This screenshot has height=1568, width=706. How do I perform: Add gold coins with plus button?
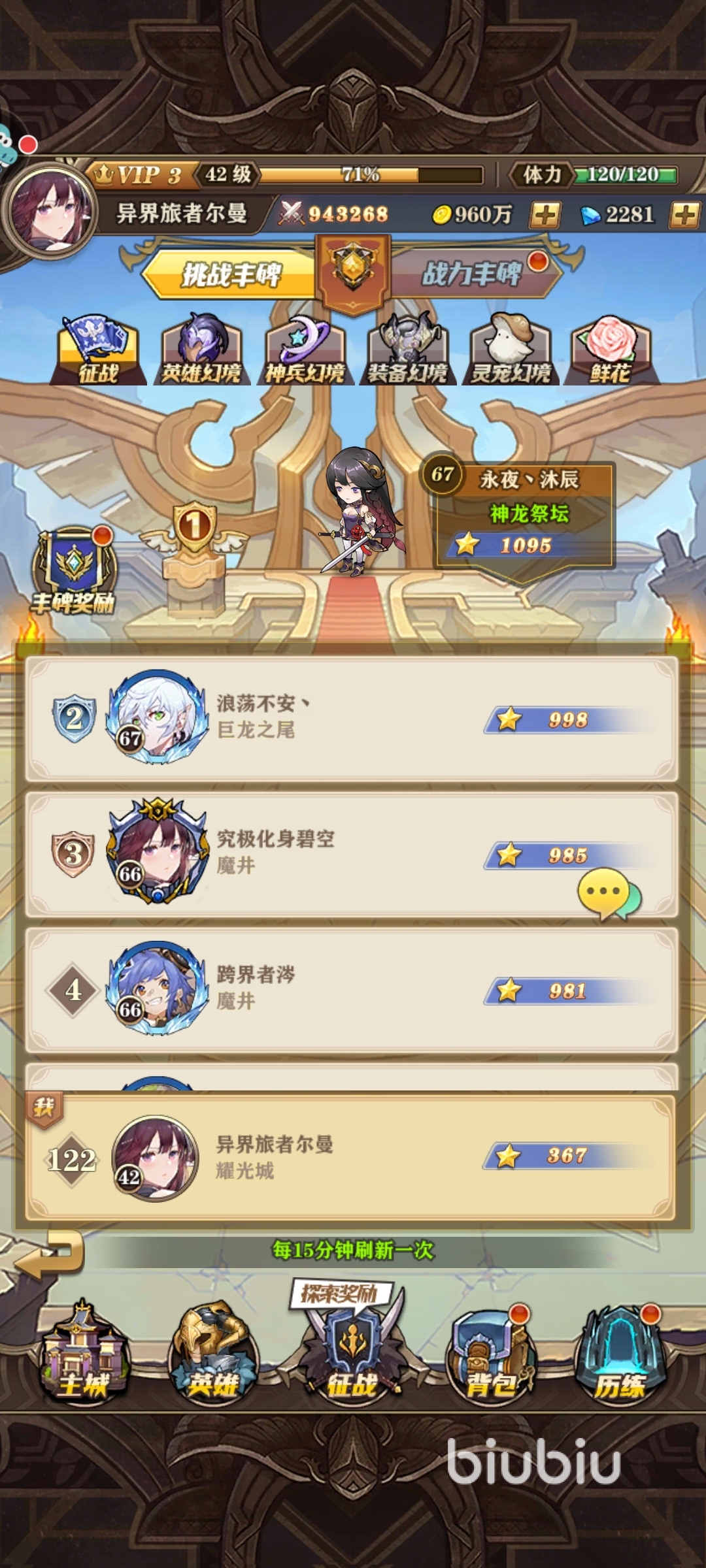tap(545, 214)
